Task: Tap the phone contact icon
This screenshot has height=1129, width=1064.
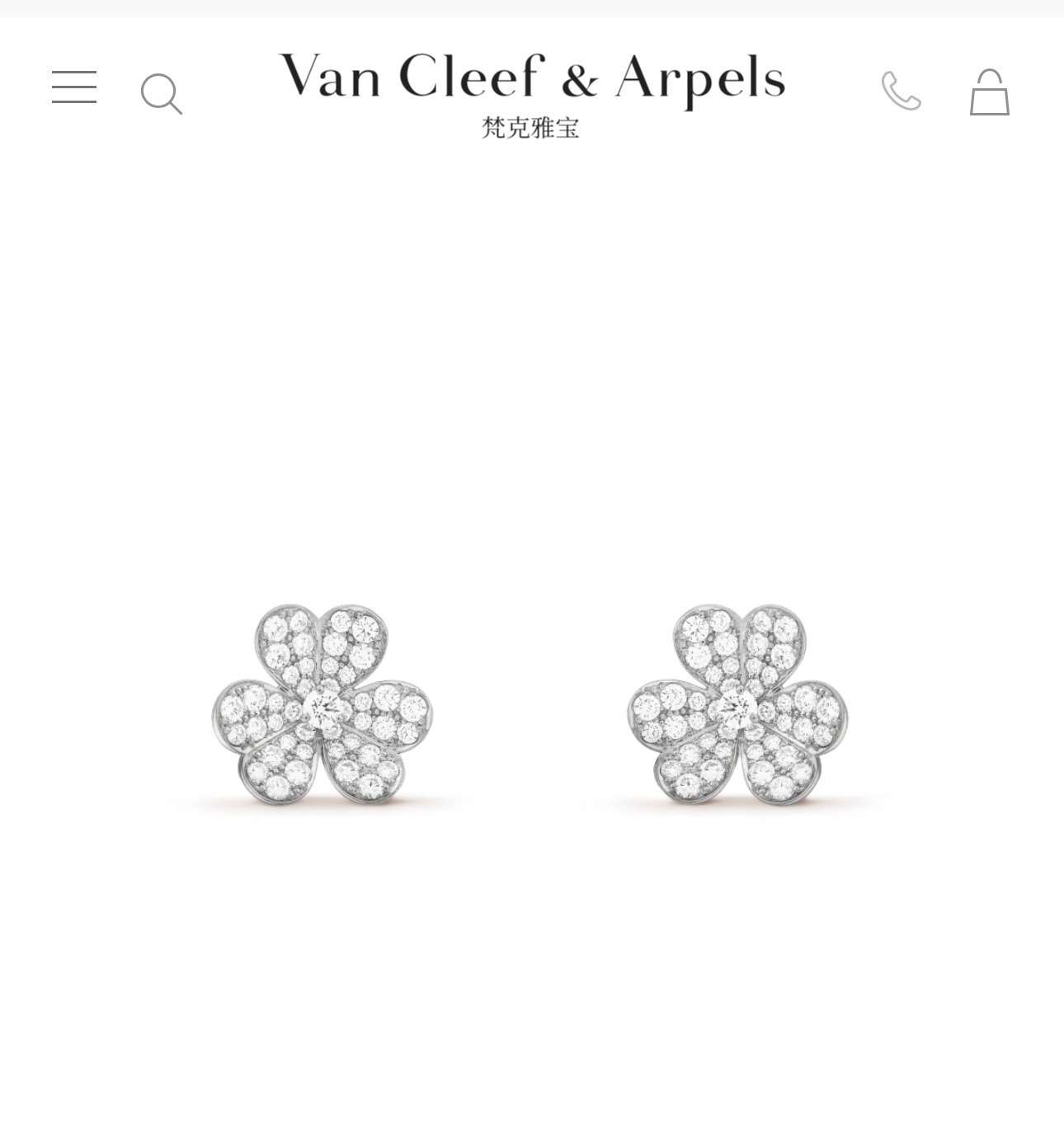Action: click(901, 91)
